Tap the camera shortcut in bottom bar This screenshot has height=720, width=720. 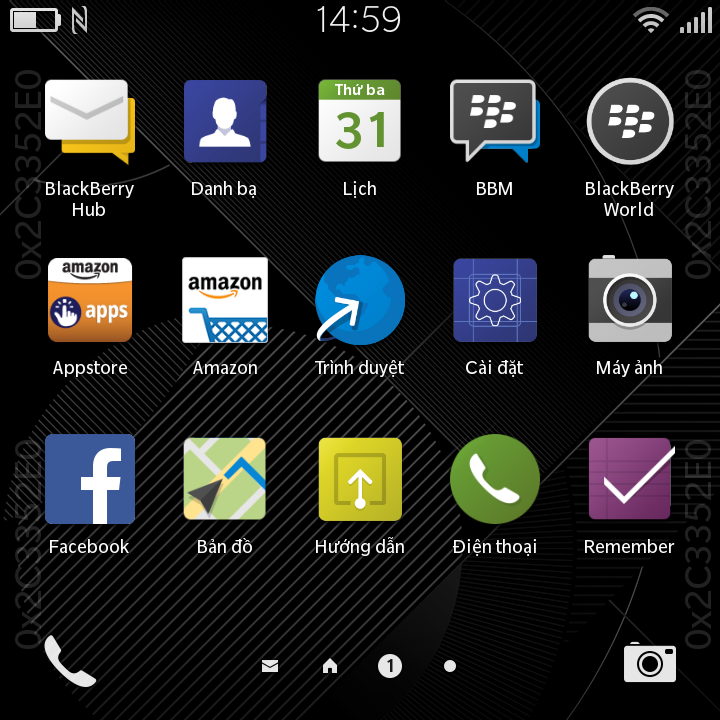[649, 663]
